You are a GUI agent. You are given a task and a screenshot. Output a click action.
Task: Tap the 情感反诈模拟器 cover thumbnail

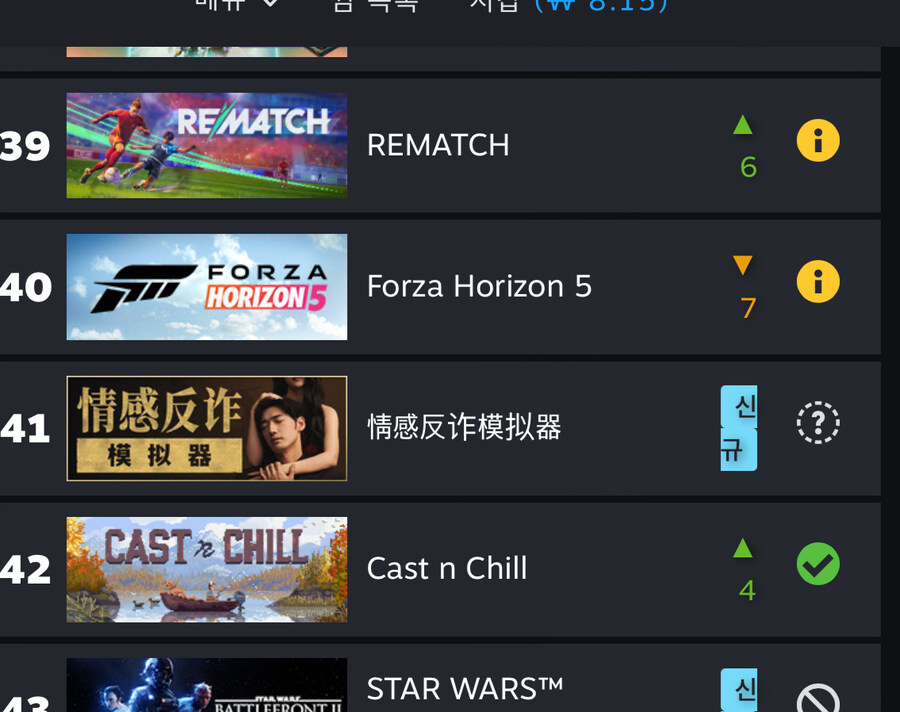point(207,428)
